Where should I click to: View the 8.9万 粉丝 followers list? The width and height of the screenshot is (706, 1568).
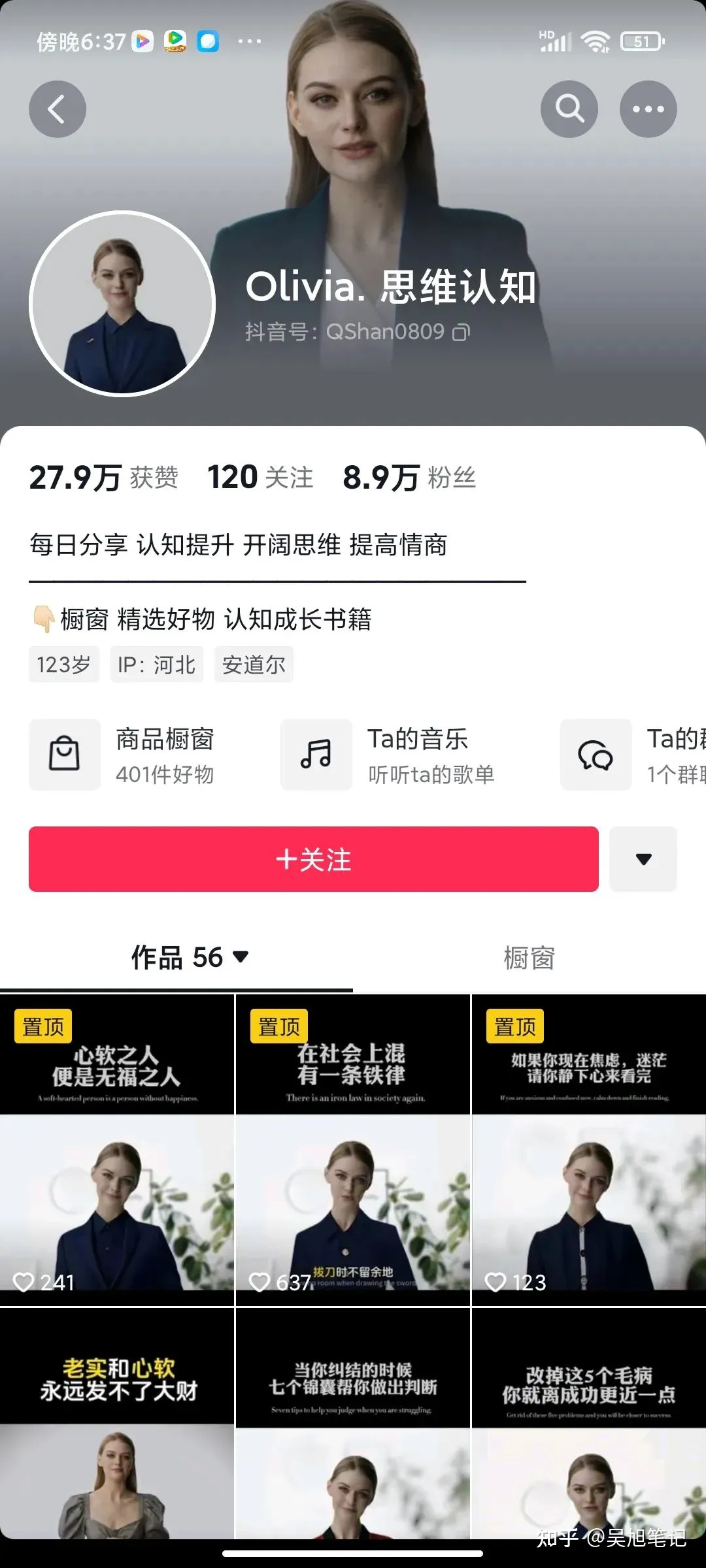pos(409,478)
